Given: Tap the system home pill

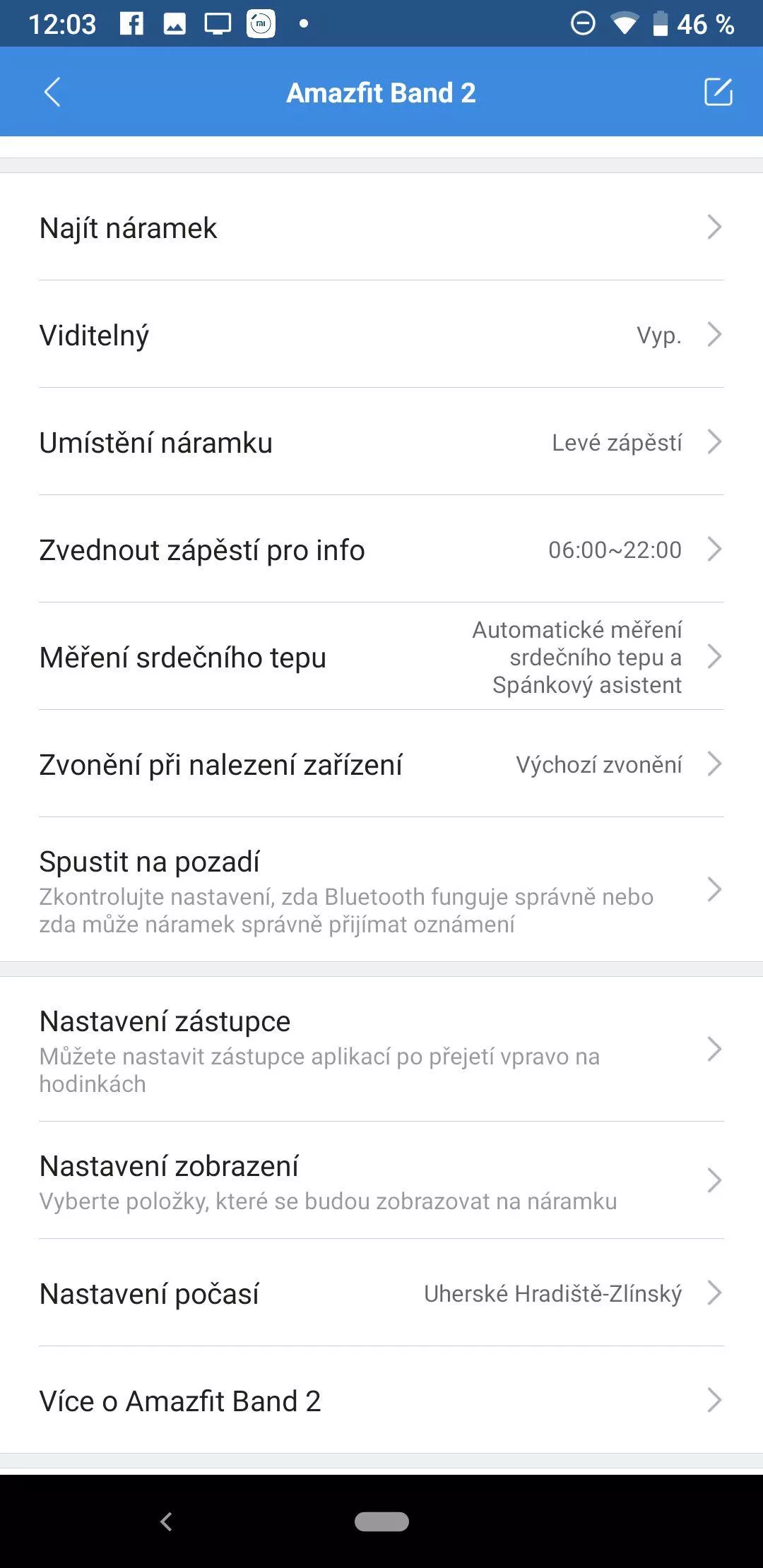Looking at the screenshot, I should click(x=381, y=1521).
